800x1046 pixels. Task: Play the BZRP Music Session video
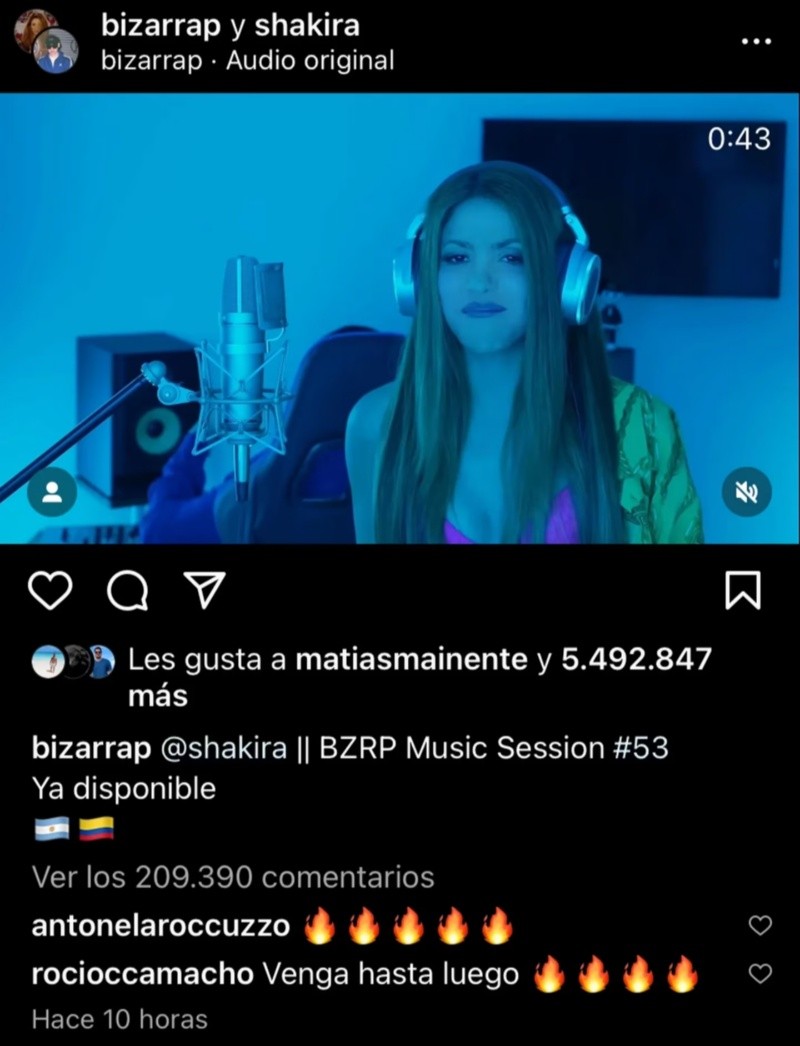pos(400,318)
